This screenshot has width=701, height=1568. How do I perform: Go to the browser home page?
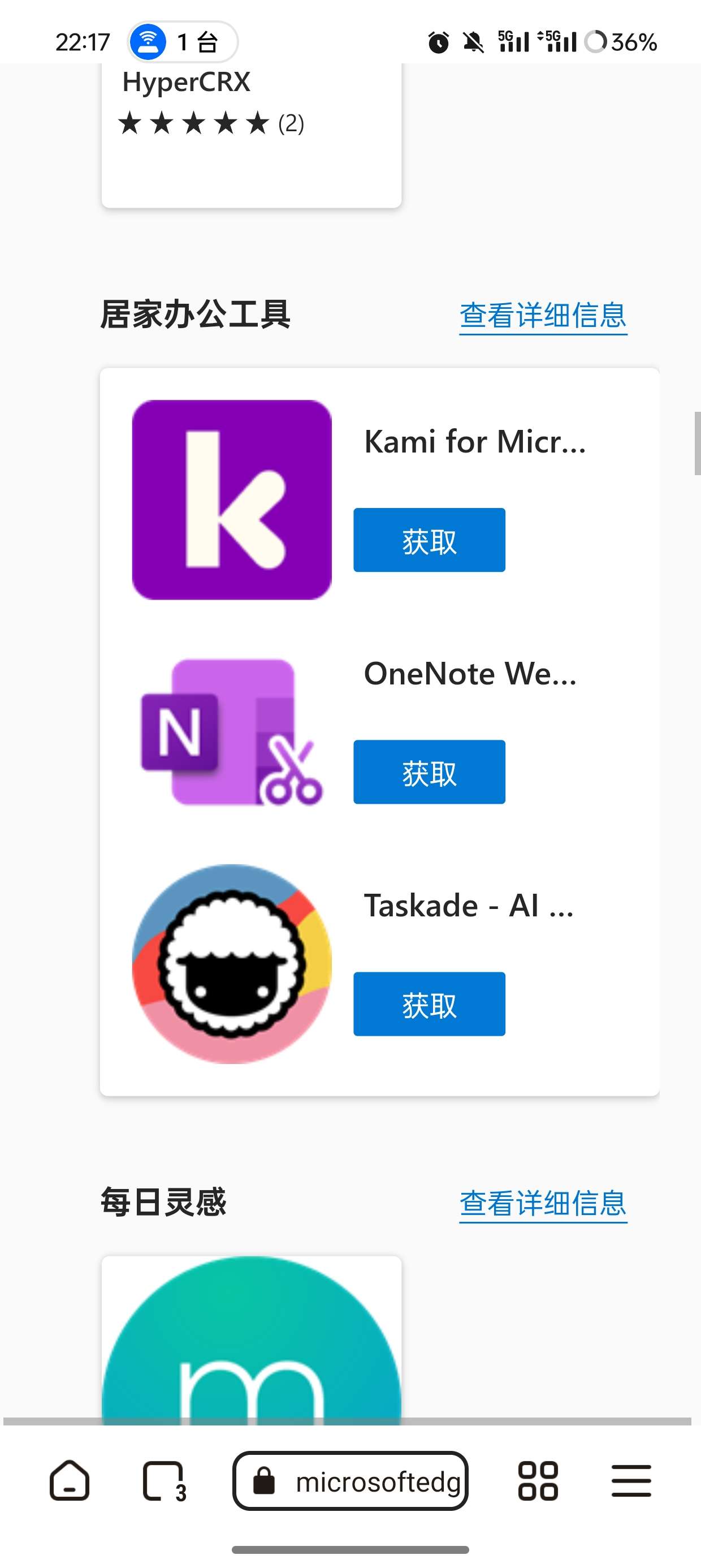(x=70, y=1480)
